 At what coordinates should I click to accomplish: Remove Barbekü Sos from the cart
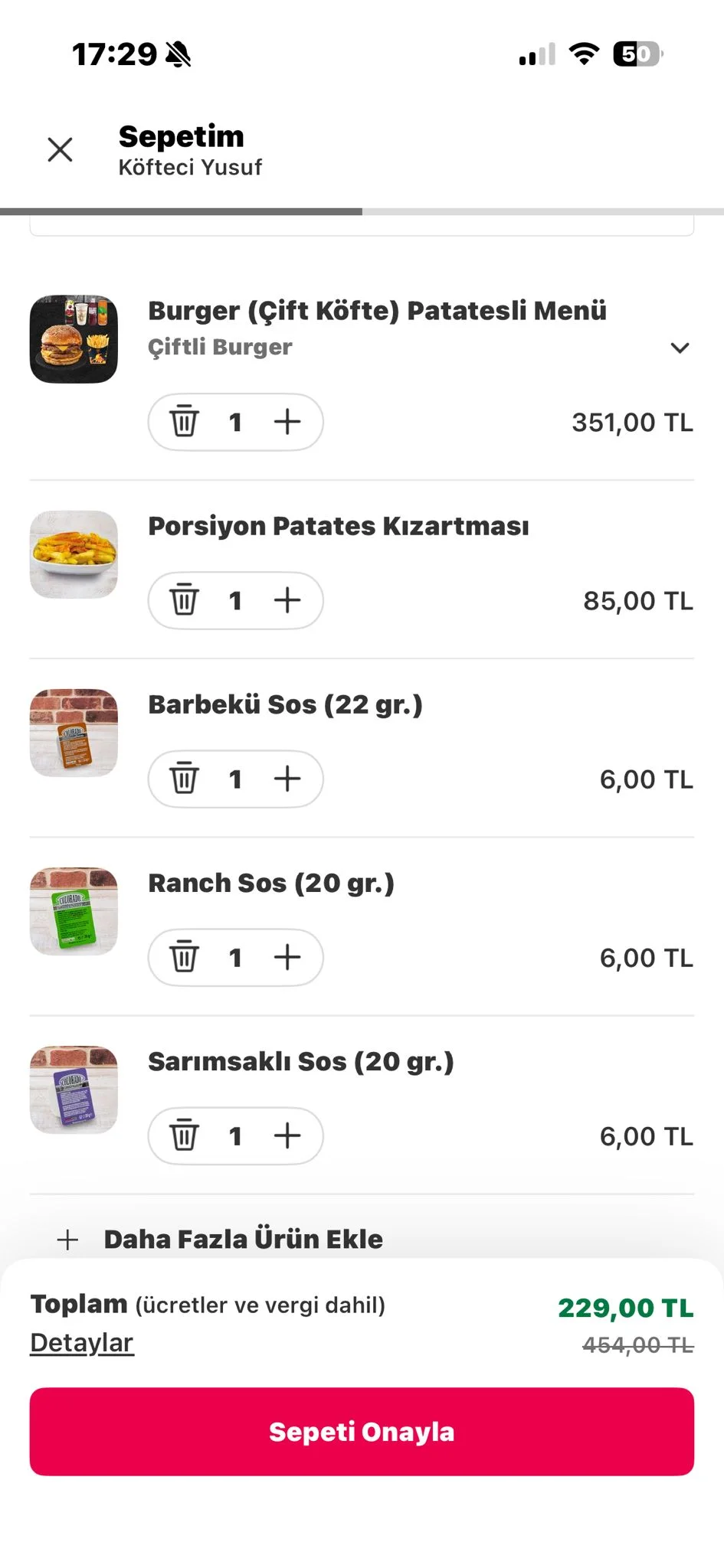(x=184, y=779)
